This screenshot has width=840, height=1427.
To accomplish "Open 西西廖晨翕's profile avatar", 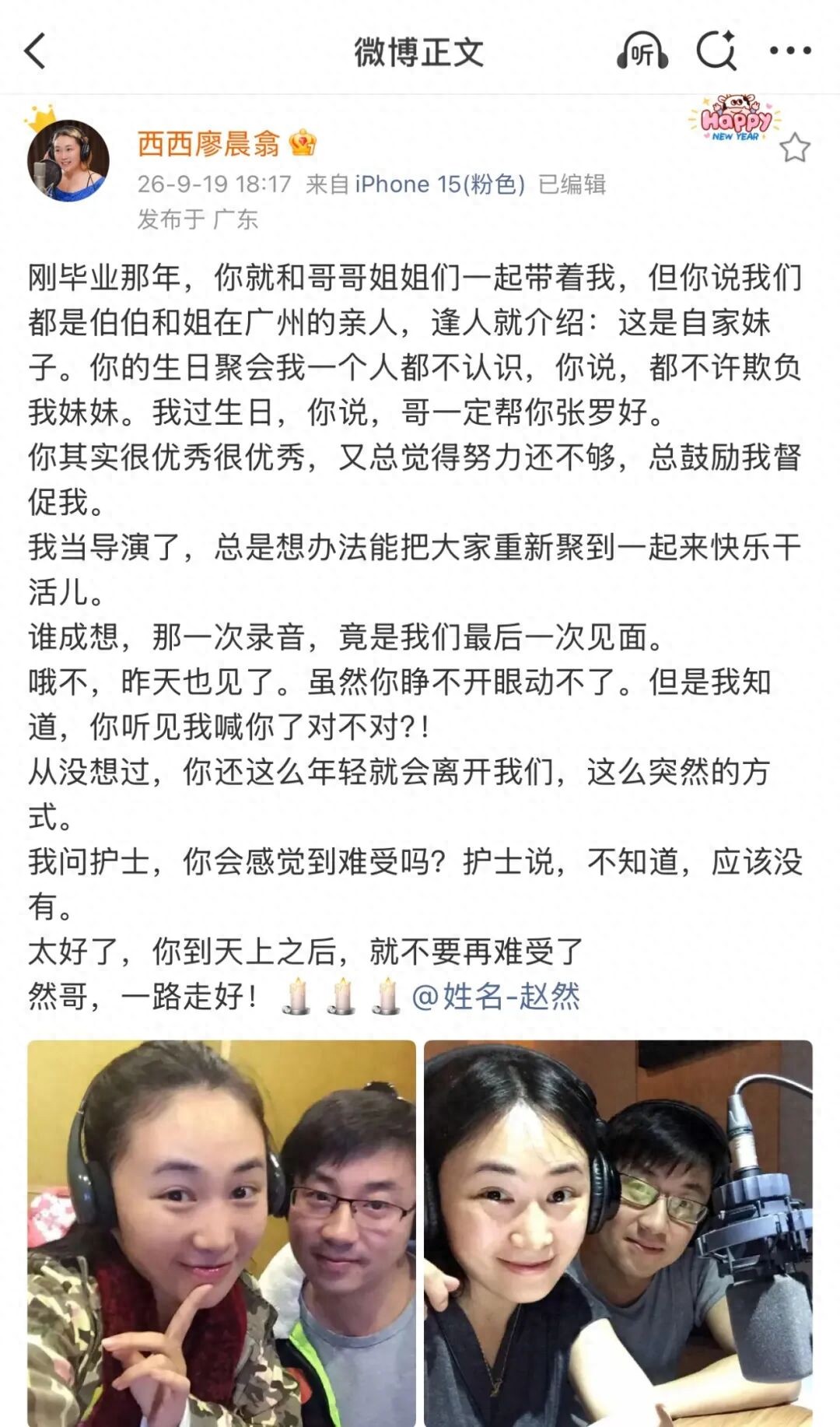I will pyautogui.click(x=68, y=160).
